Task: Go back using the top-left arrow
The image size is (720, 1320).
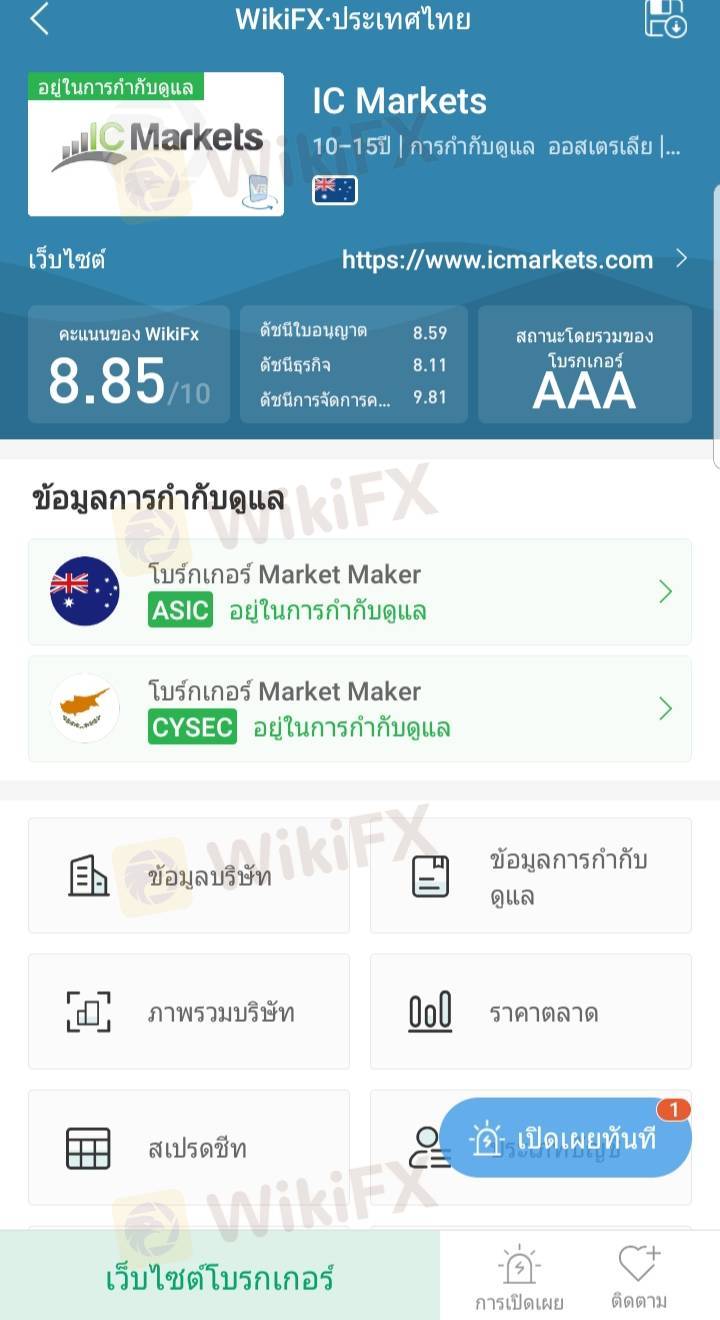Action: tap(40, 19)
